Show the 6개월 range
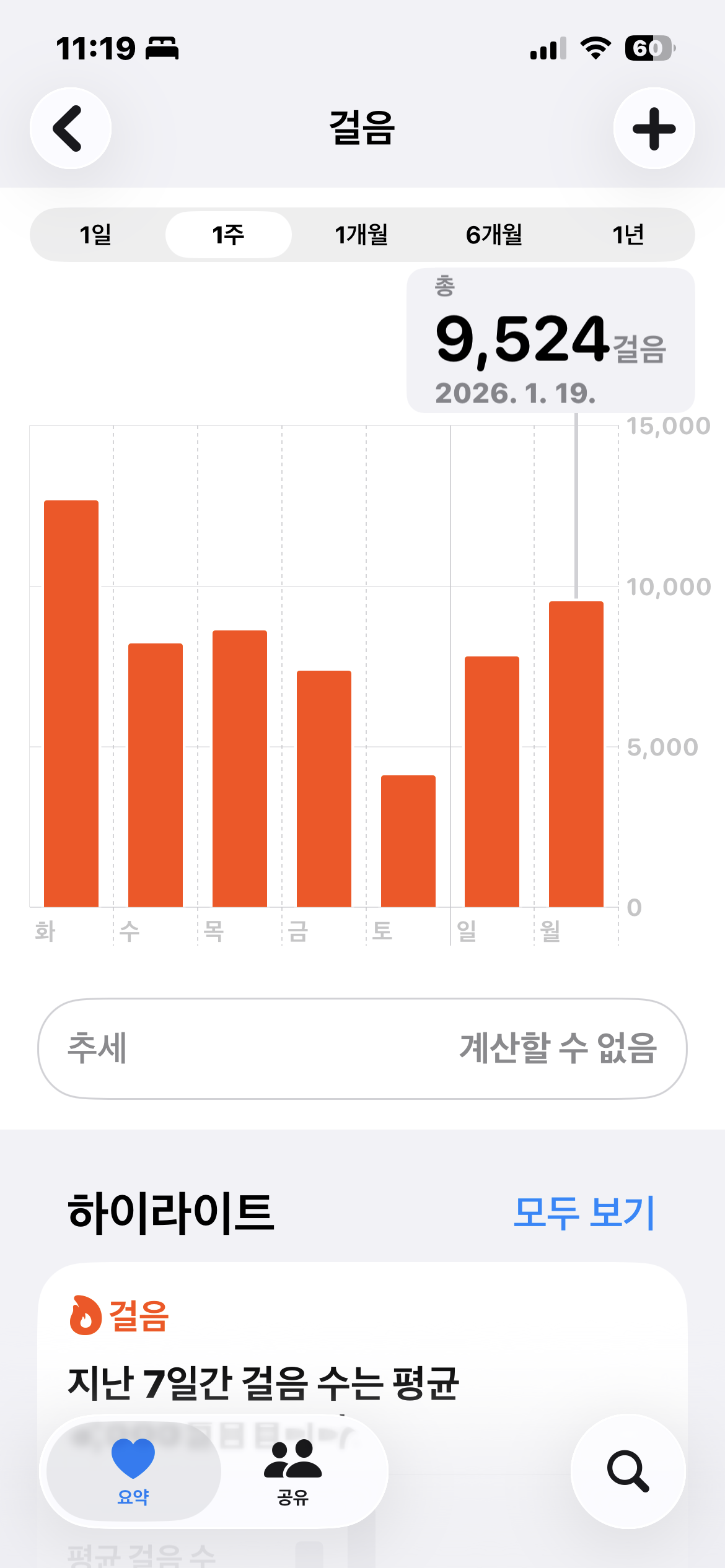The width and height of the screenshot is (725, 1568). (x=494, y=235)
